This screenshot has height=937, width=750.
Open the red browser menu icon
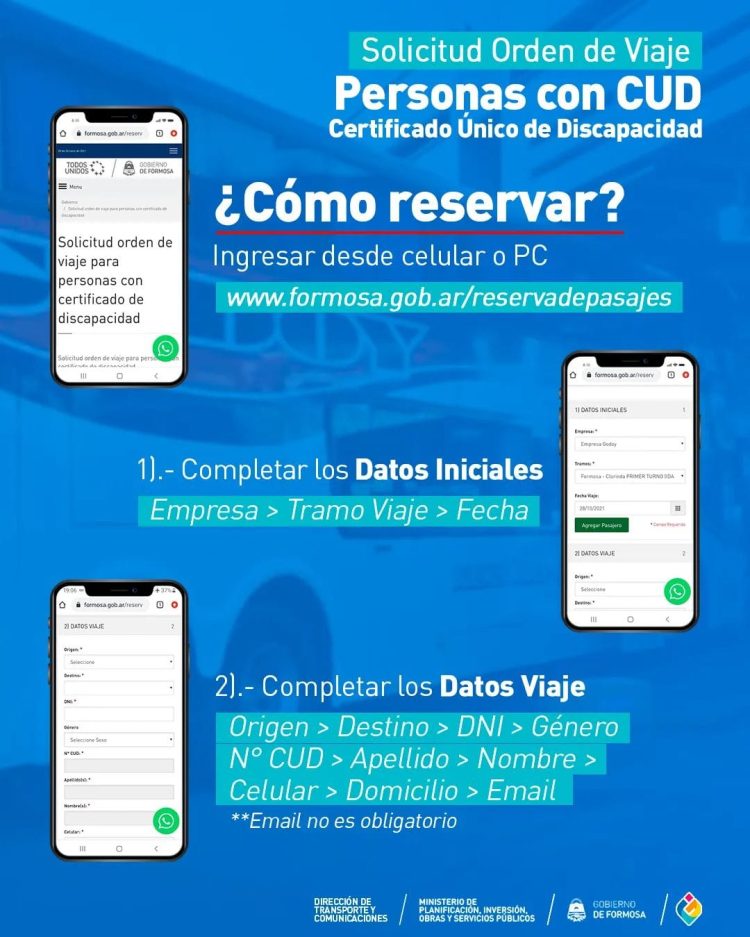pyautogui.click(x=174, y=133)
